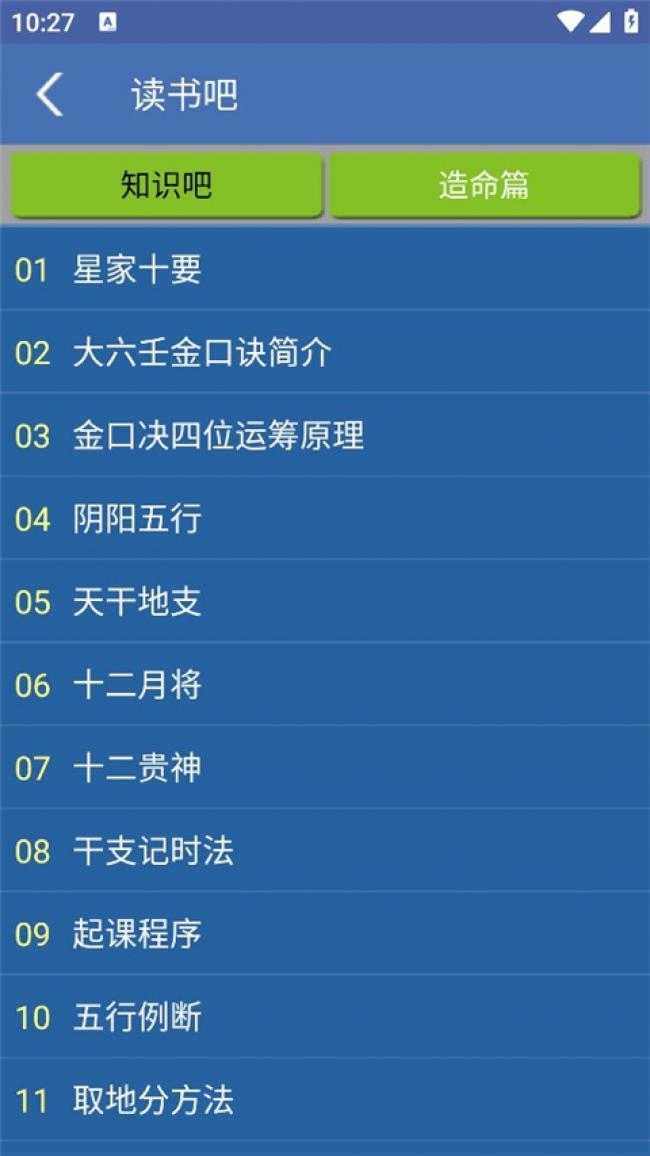Open chapter 06 十二月将
650x1156 pixels.
coord(325,686)
